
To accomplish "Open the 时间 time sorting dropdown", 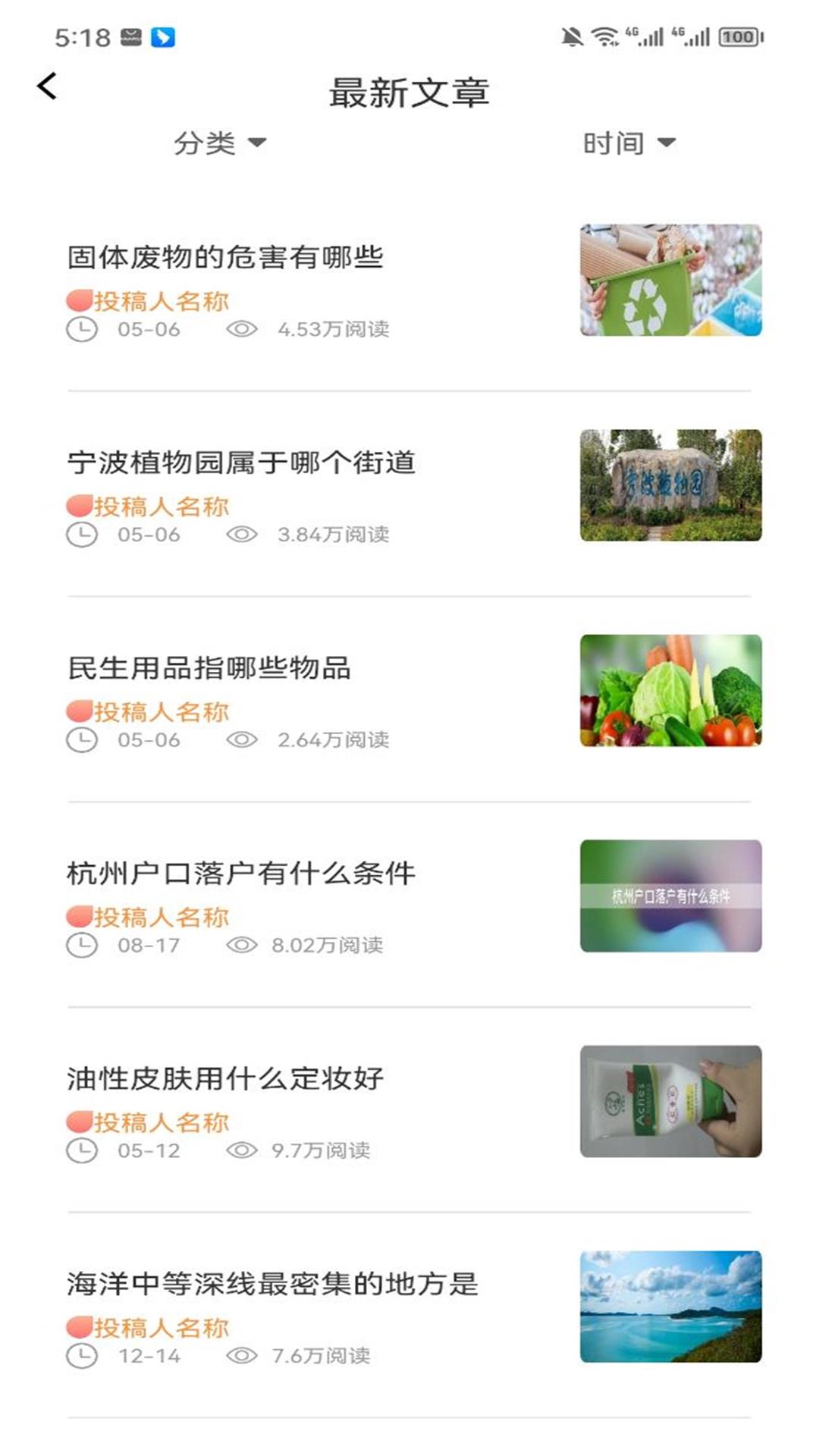I will (x=626, y=143).
